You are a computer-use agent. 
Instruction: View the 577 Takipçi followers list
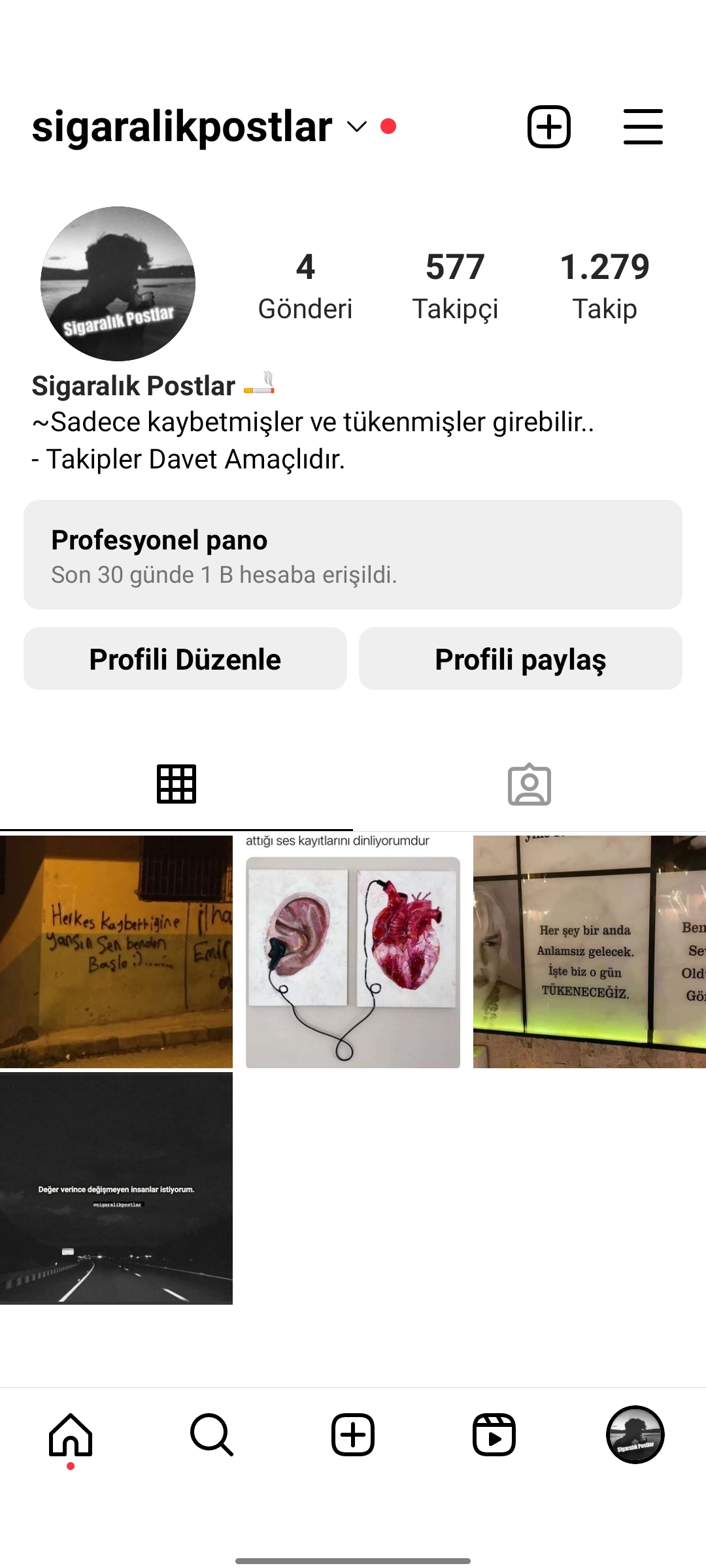click(455, 286)
